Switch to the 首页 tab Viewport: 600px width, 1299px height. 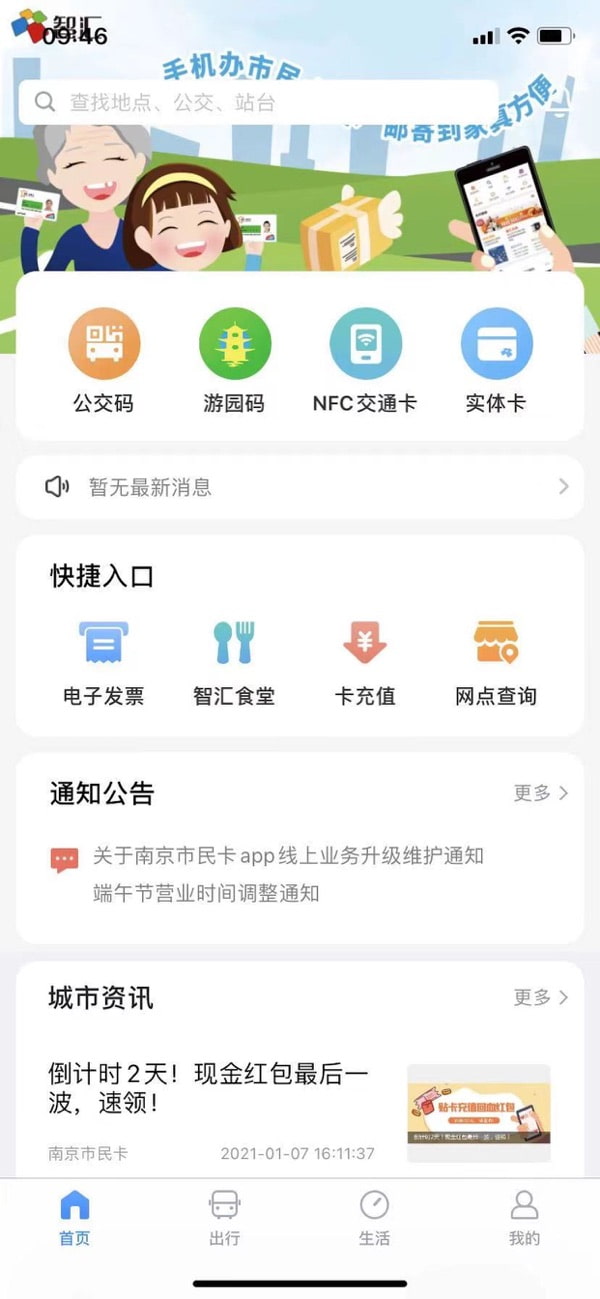[75, 1217]
